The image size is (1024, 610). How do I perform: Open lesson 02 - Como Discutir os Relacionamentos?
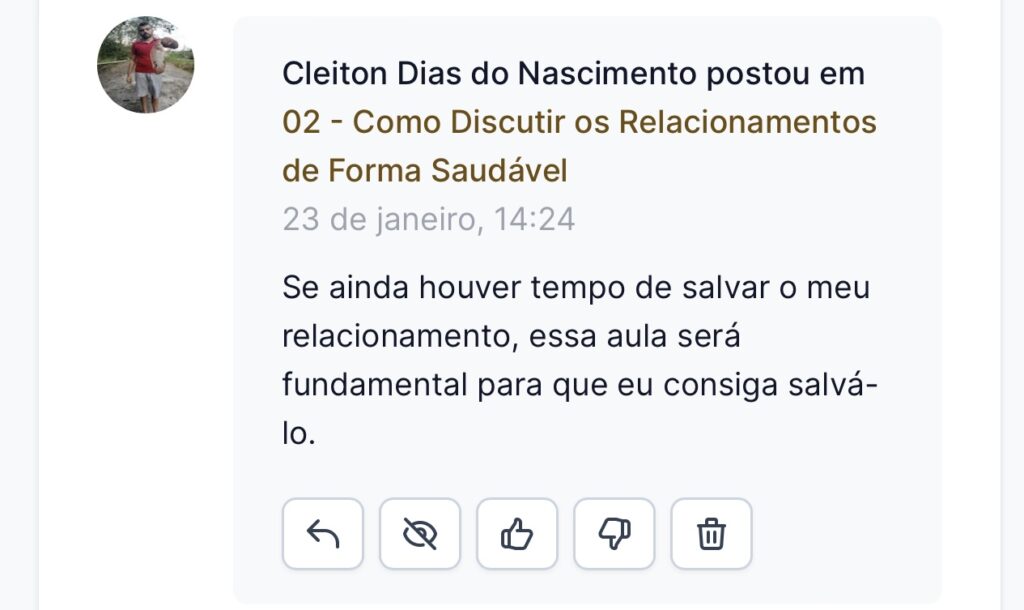578,123
